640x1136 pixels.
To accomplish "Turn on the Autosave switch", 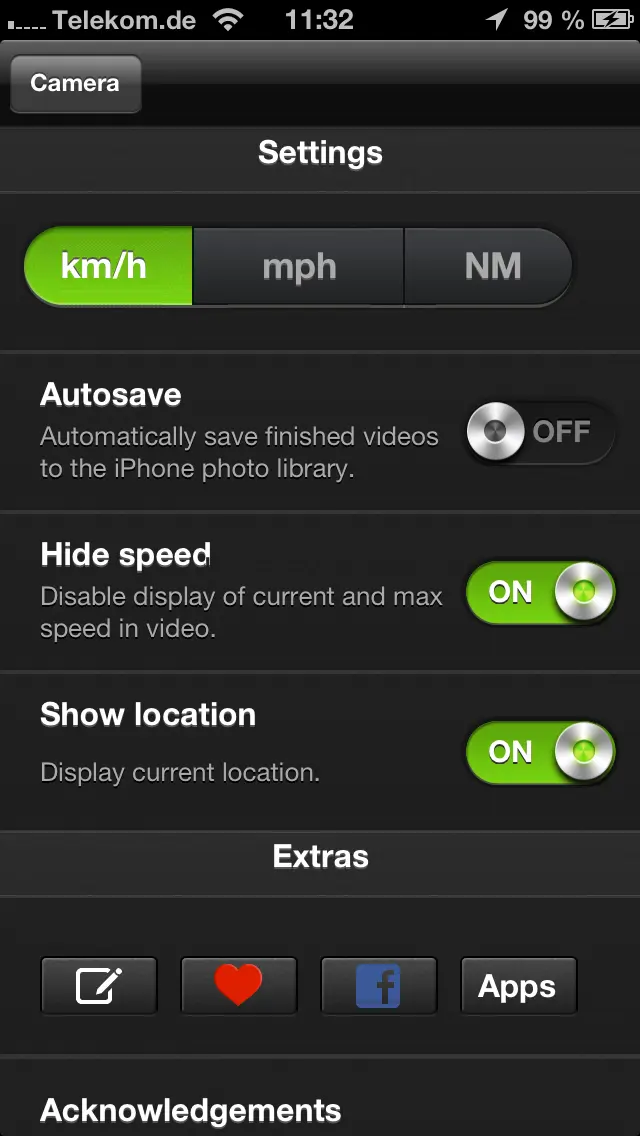I will [539, 432].
